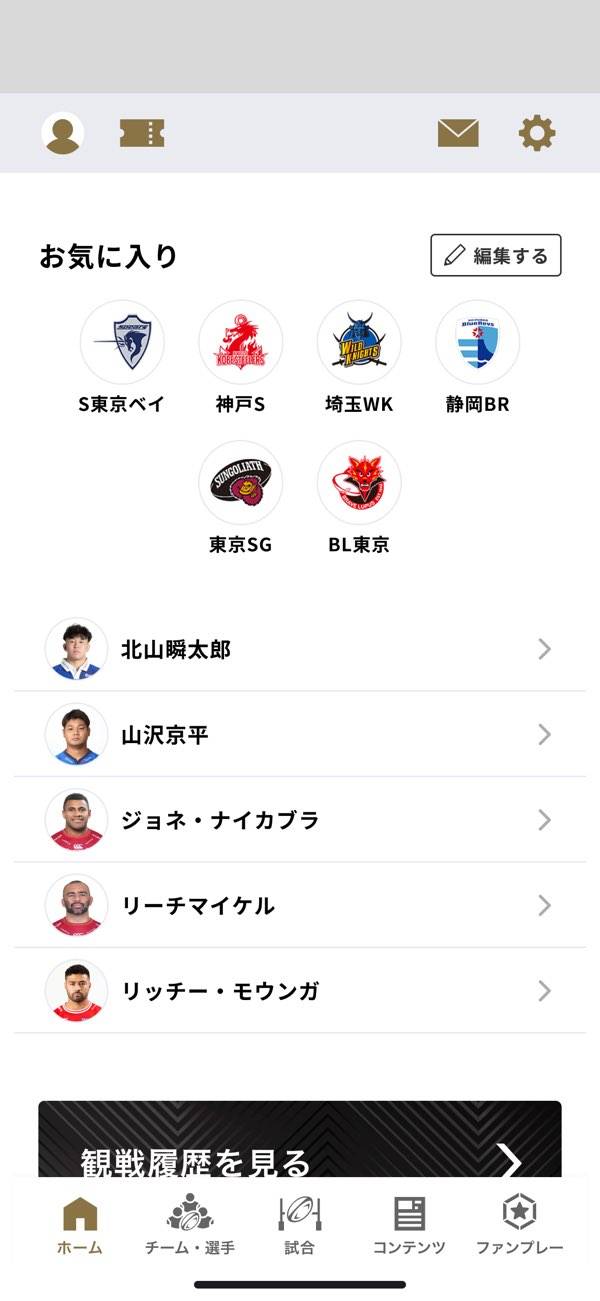600x1301 pixels.
Task: Select the BL東京 team logo
Action: click(359, 484)
